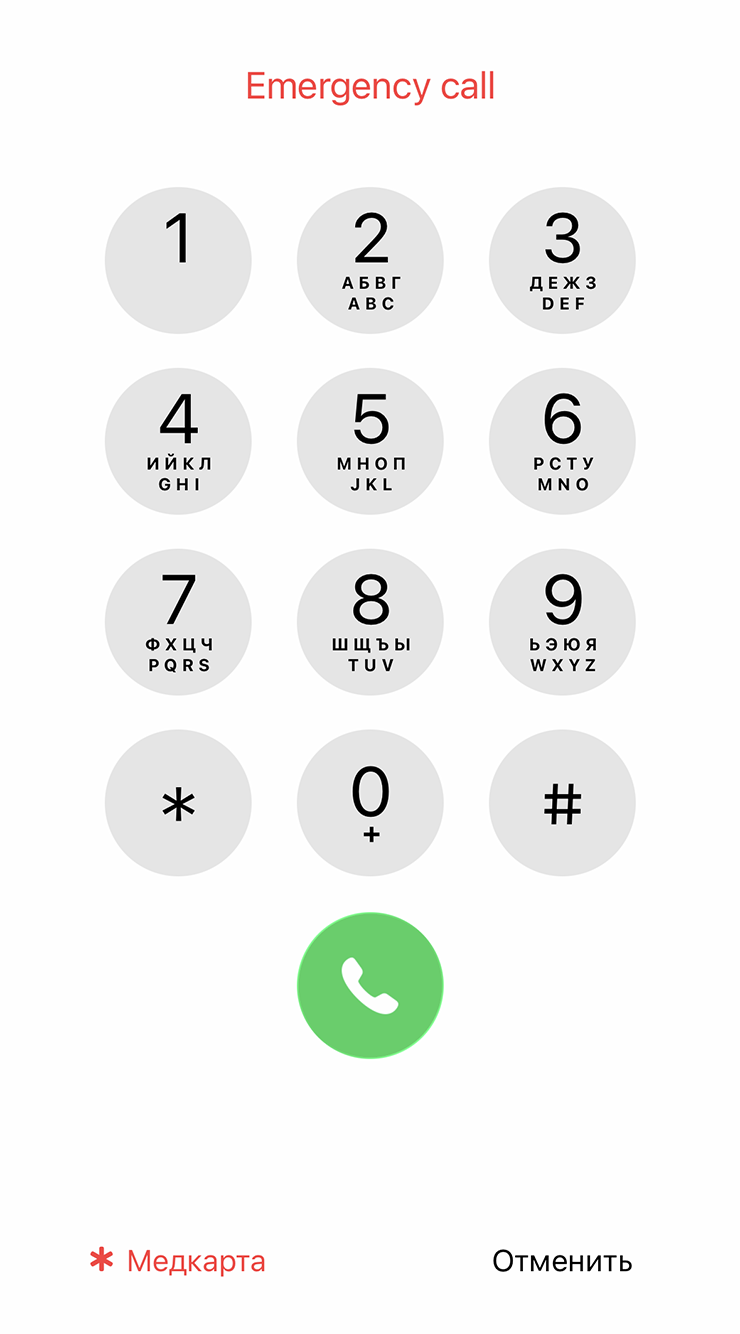
Task: Tap the 6 key labeled MNO
Action: (562, 442)
